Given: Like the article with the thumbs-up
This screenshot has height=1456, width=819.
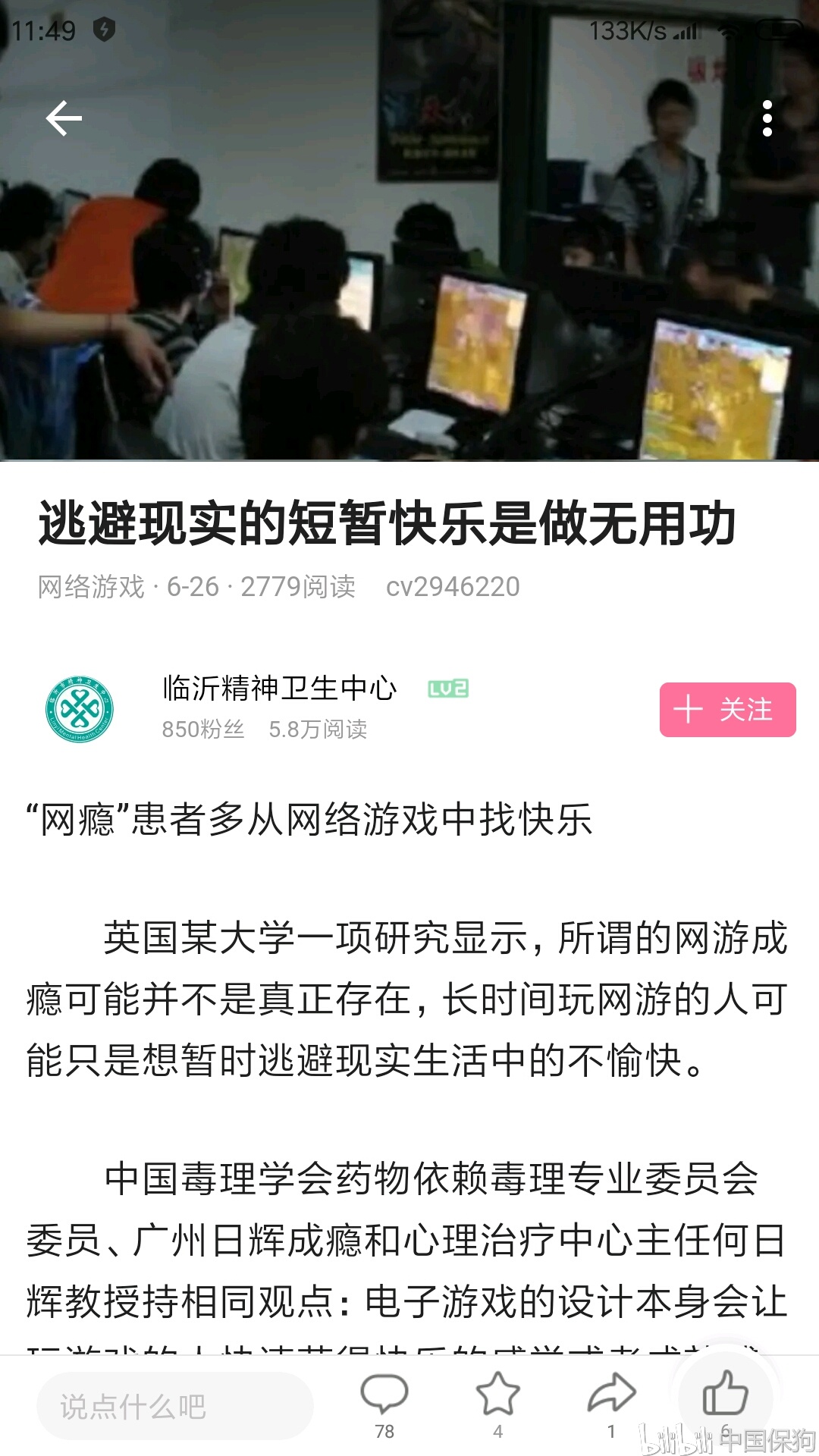Looking at the screenshot, I should [x=725, y=1394].
